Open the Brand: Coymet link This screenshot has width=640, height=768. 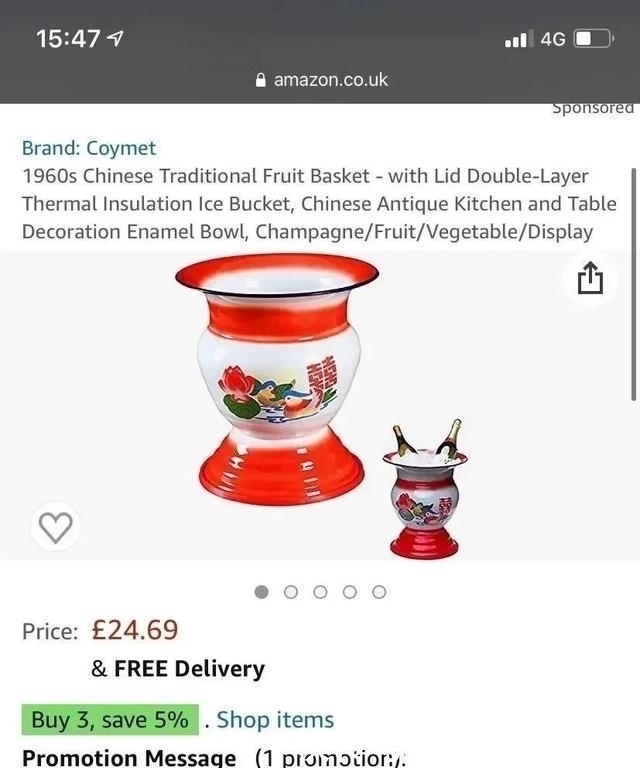tap(89, 148)
